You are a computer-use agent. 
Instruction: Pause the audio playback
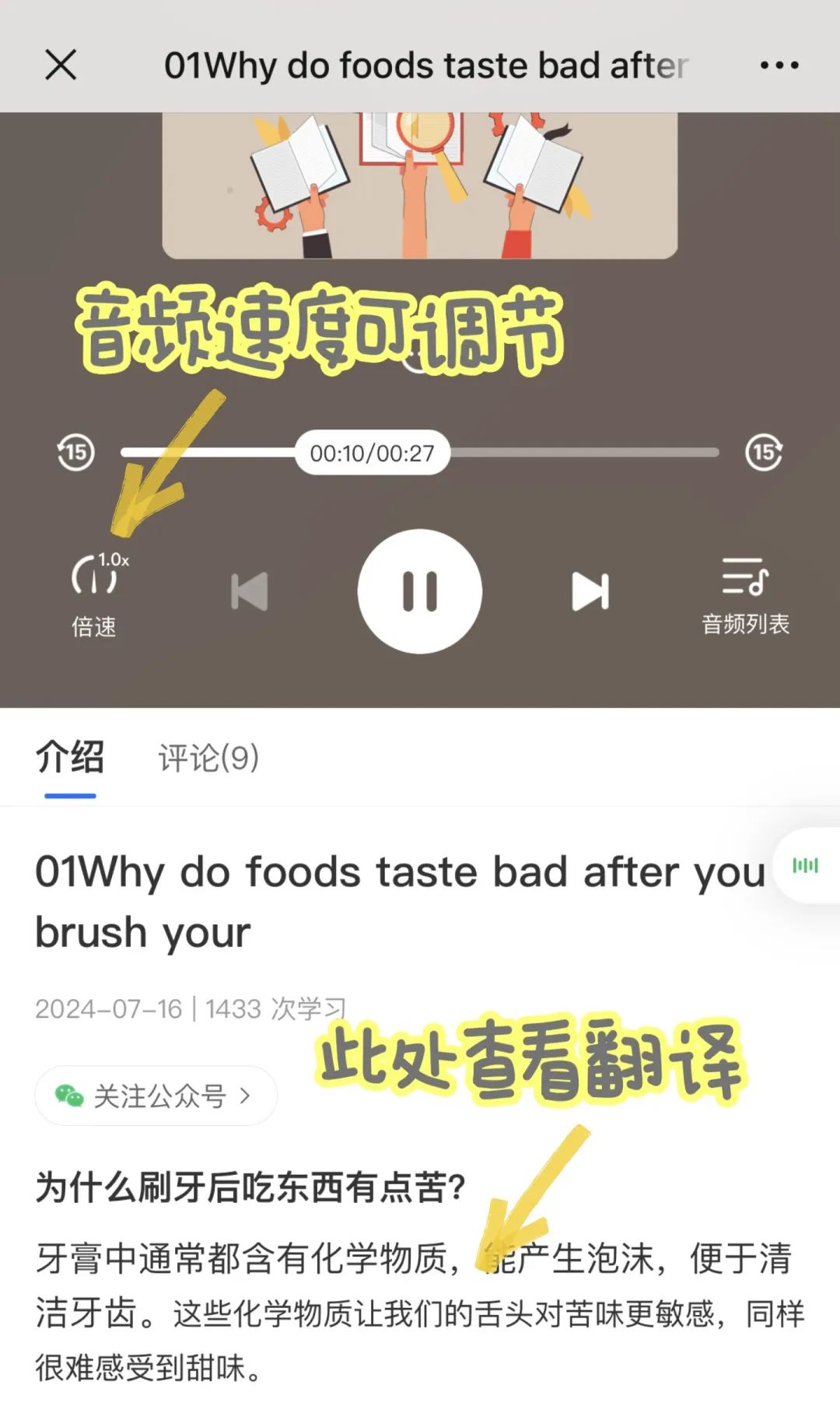pyautogui.click(x=420, y=591)
